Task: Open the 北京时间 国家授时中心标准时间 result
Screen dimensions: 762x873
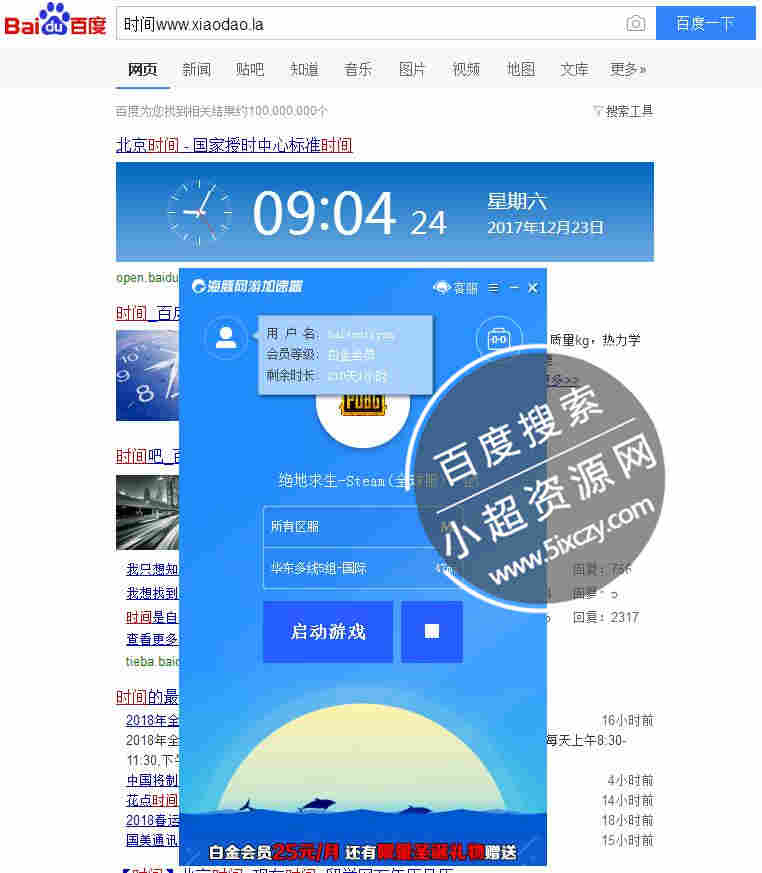Action: tap(234, 145)
